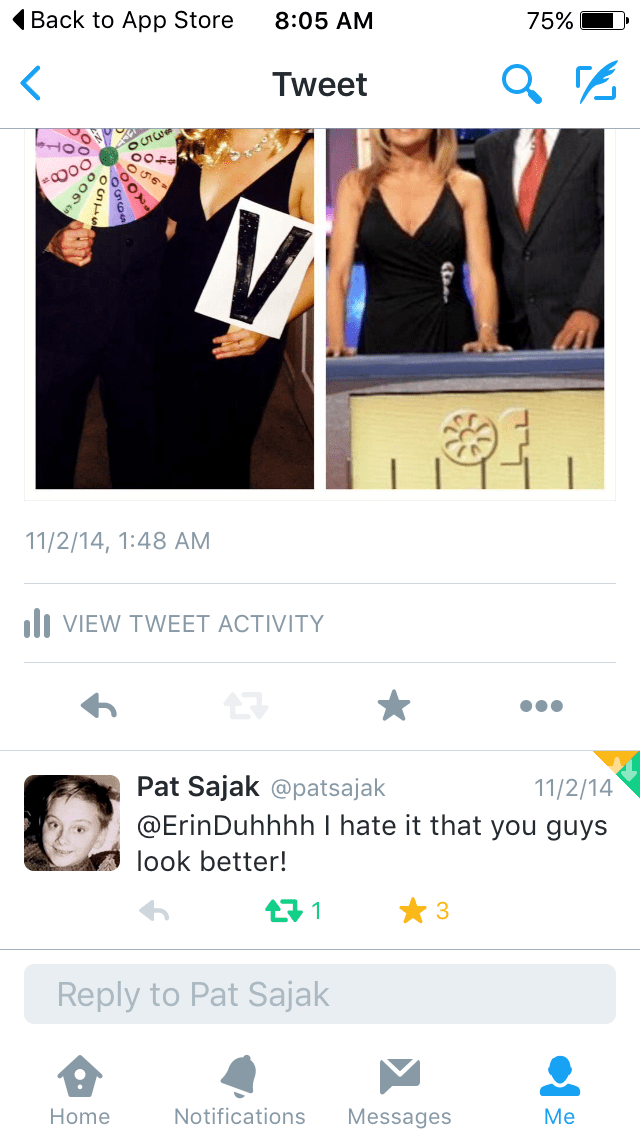The width and height of the screenshot is (640, 1136).
Task: Open the right tweet photo
Action: pos(465,308)
